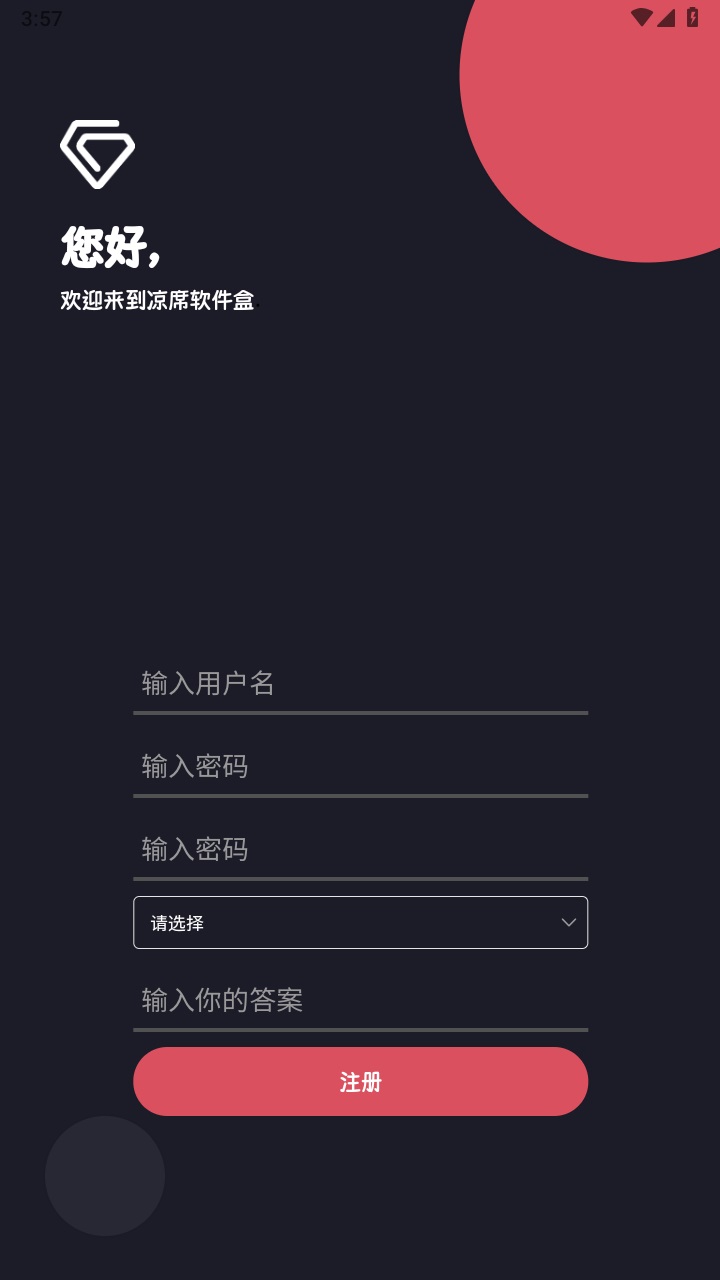This screenshot has height=1280, width=720.
Task: Click the 输入你的答案 answer field
Action: pyautogui.click(x=360, y=1000)
